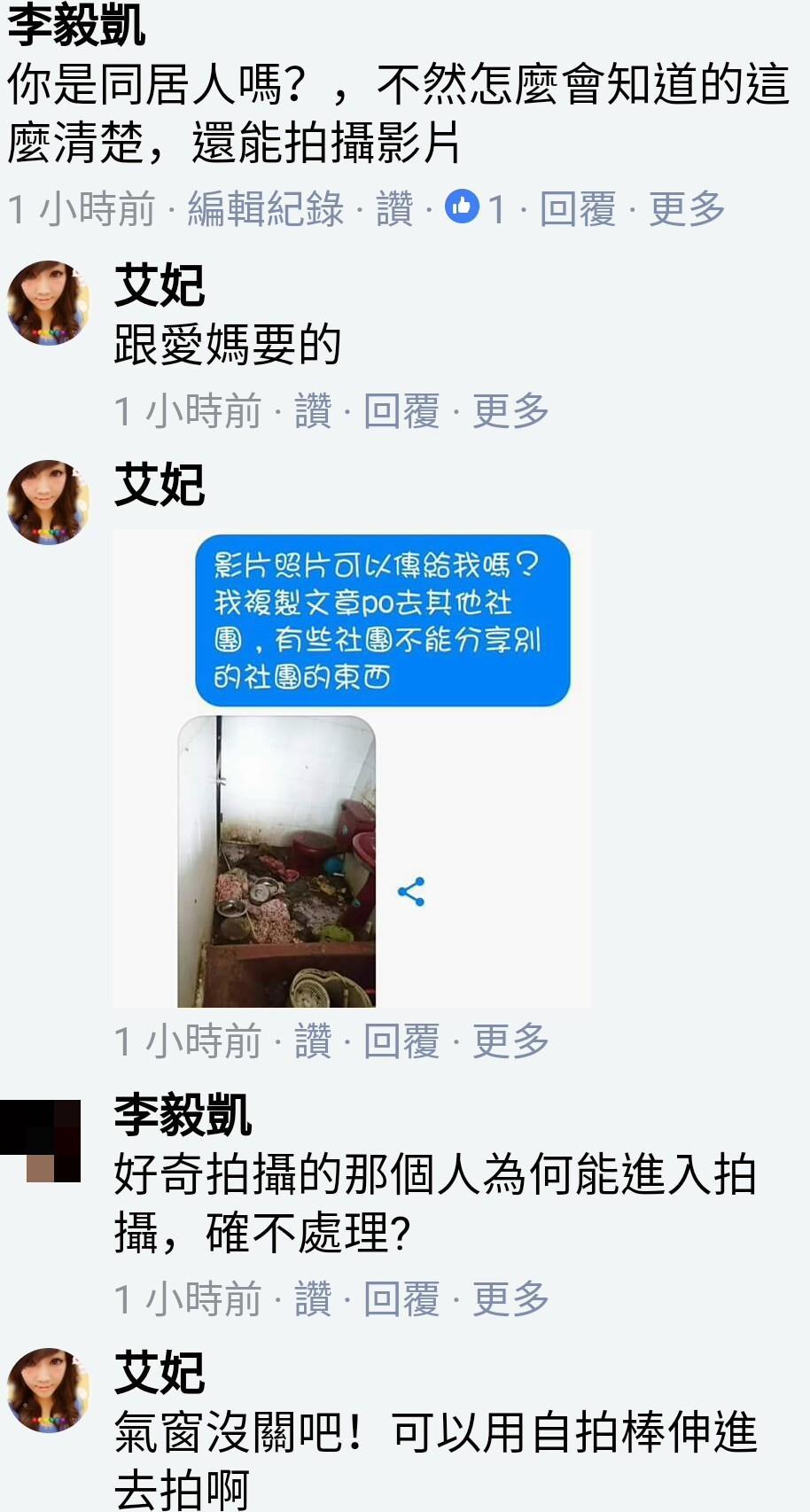The height and width of the screenshot is (1512, 810).
Task: Reply to 李毅凱's comment about 同居人
Action: coord(577,210)
